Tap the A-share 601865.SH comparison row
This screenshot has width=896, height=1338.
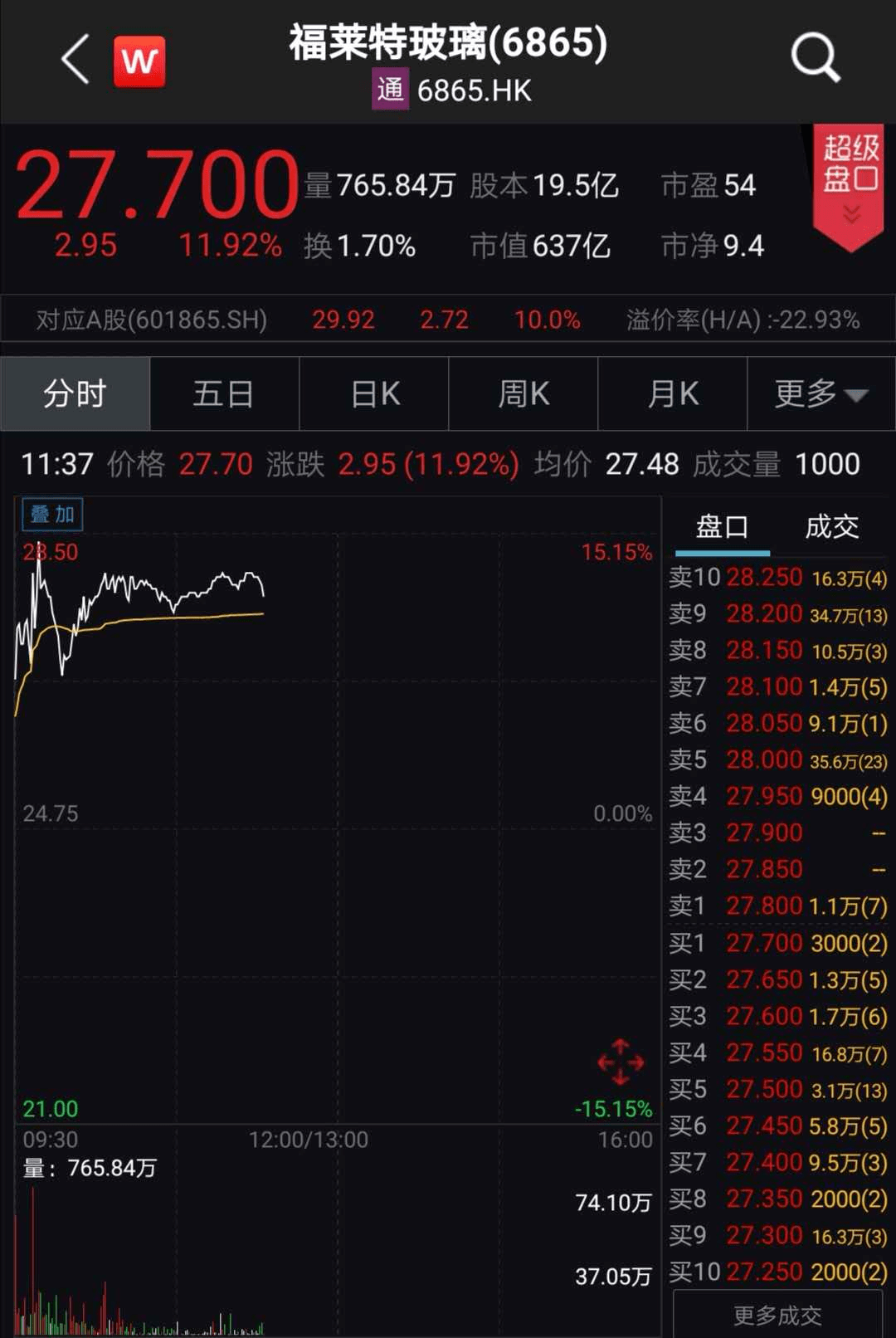149,320
